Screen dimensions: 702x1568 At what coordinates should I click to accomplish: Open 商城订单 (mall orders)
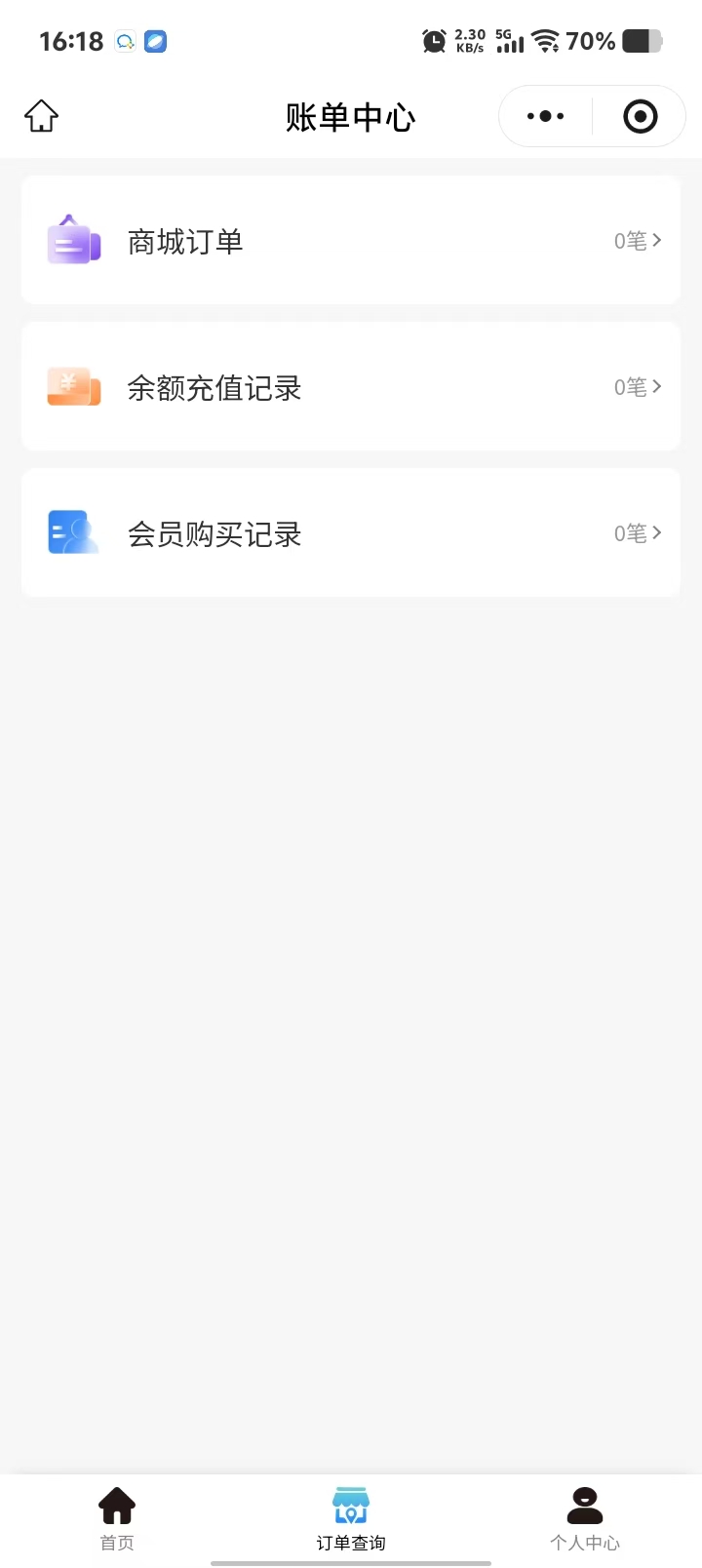point(350,241)
